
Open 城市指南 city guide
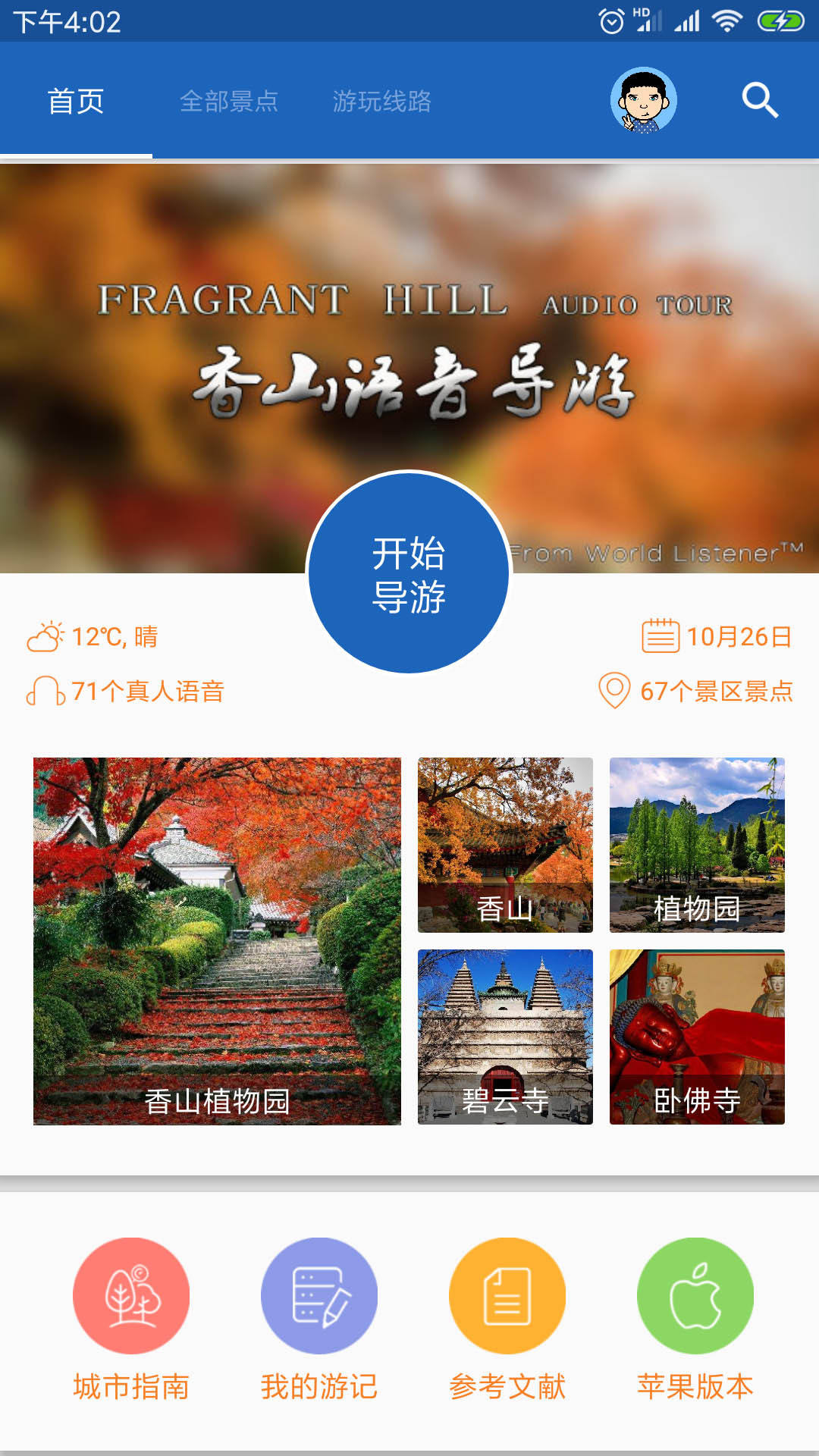[x=131, y=1319]
